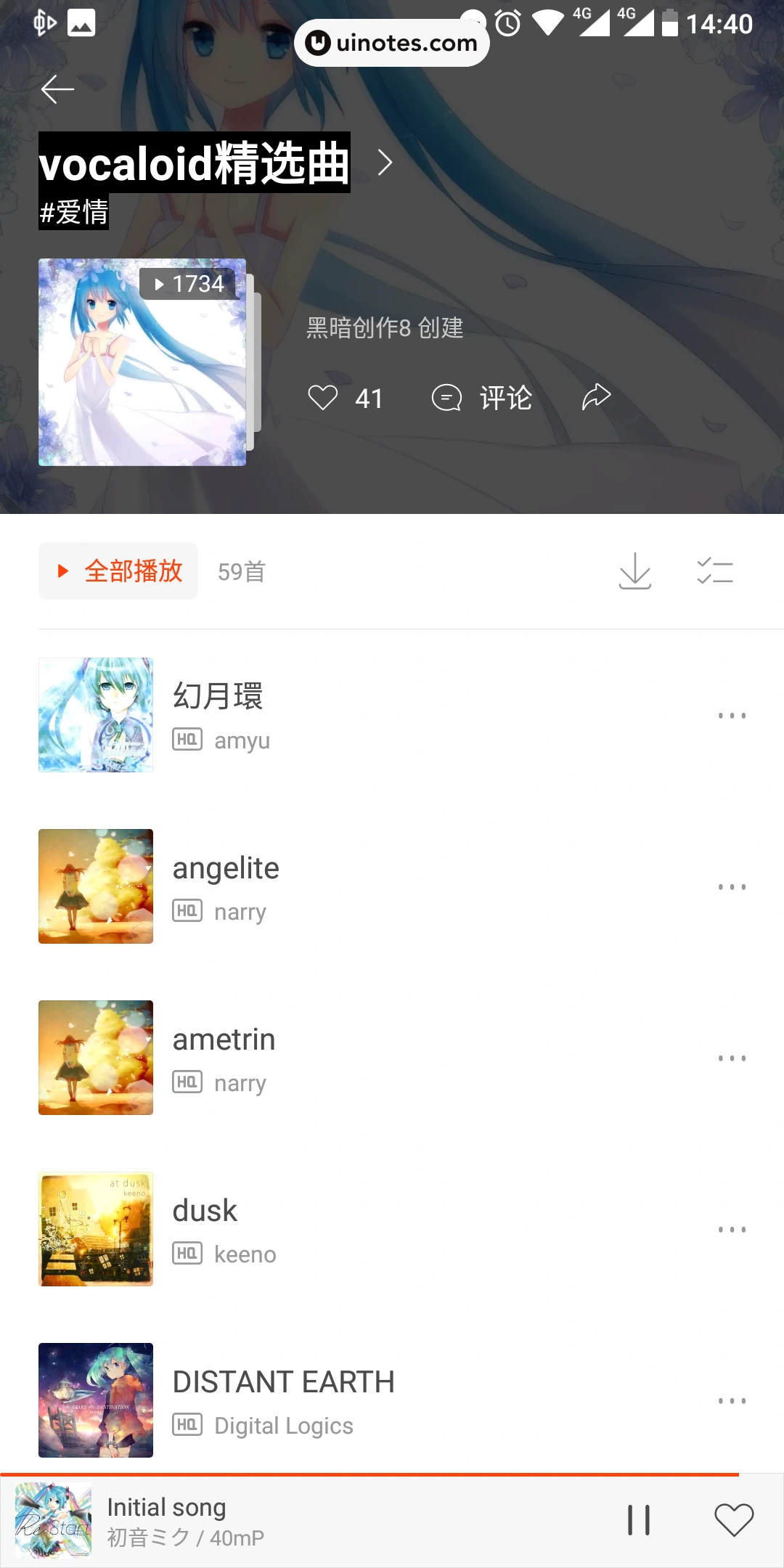Screen dimensions: 784x1568
Task: Open more options for angelite
Action: [x=732, y=886]
